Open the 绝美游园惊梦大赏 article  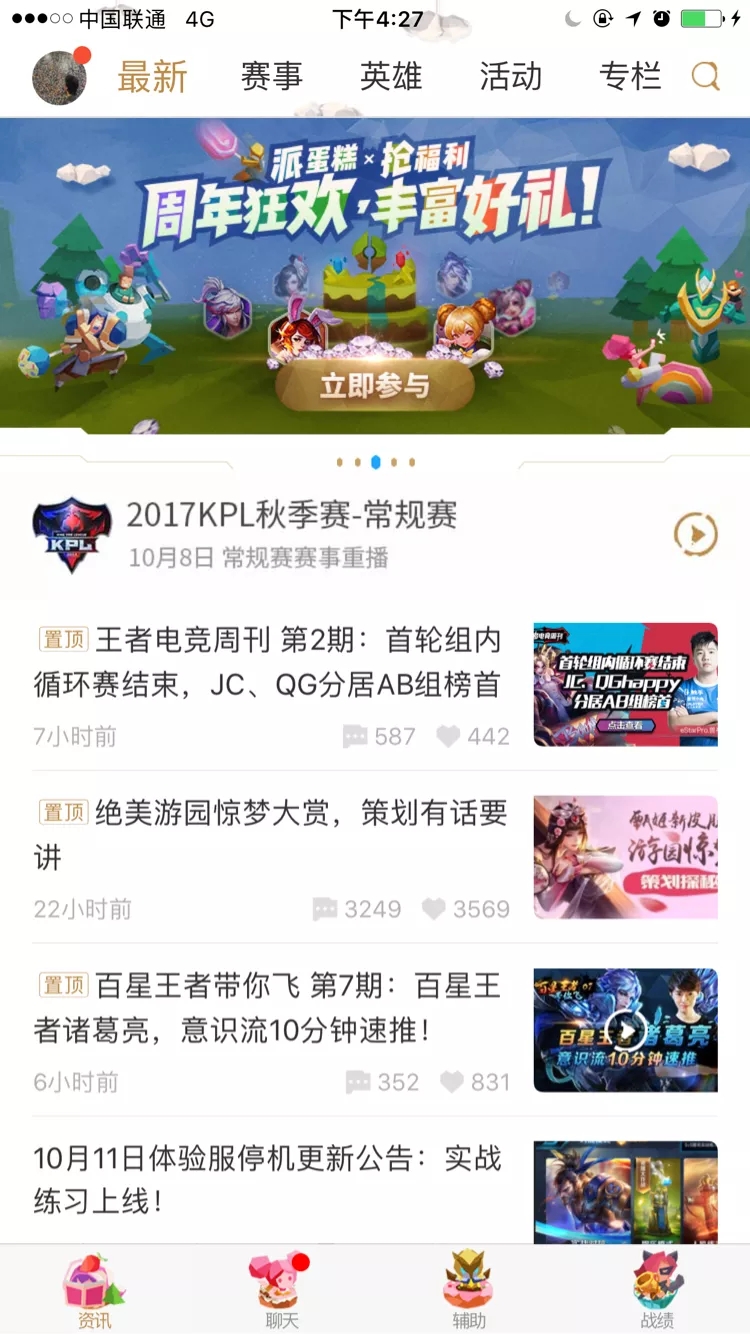270,835
